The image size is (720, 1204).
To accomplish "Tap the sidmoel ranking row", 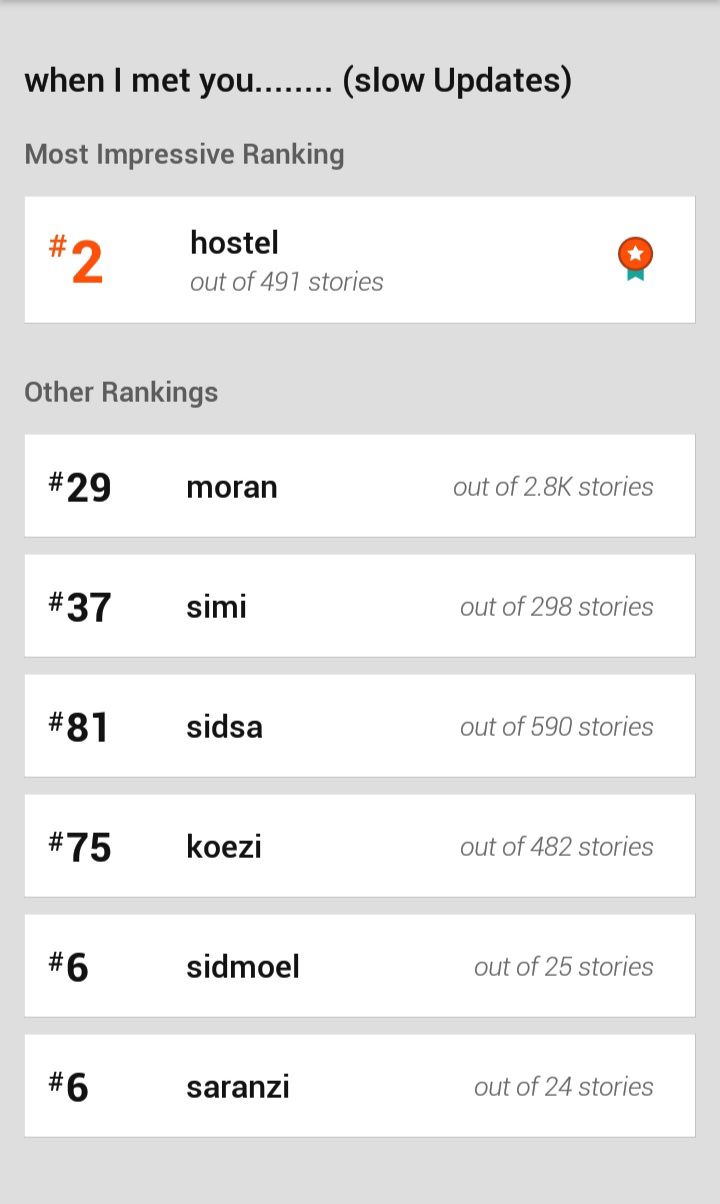I will click(x=360, y=966).
